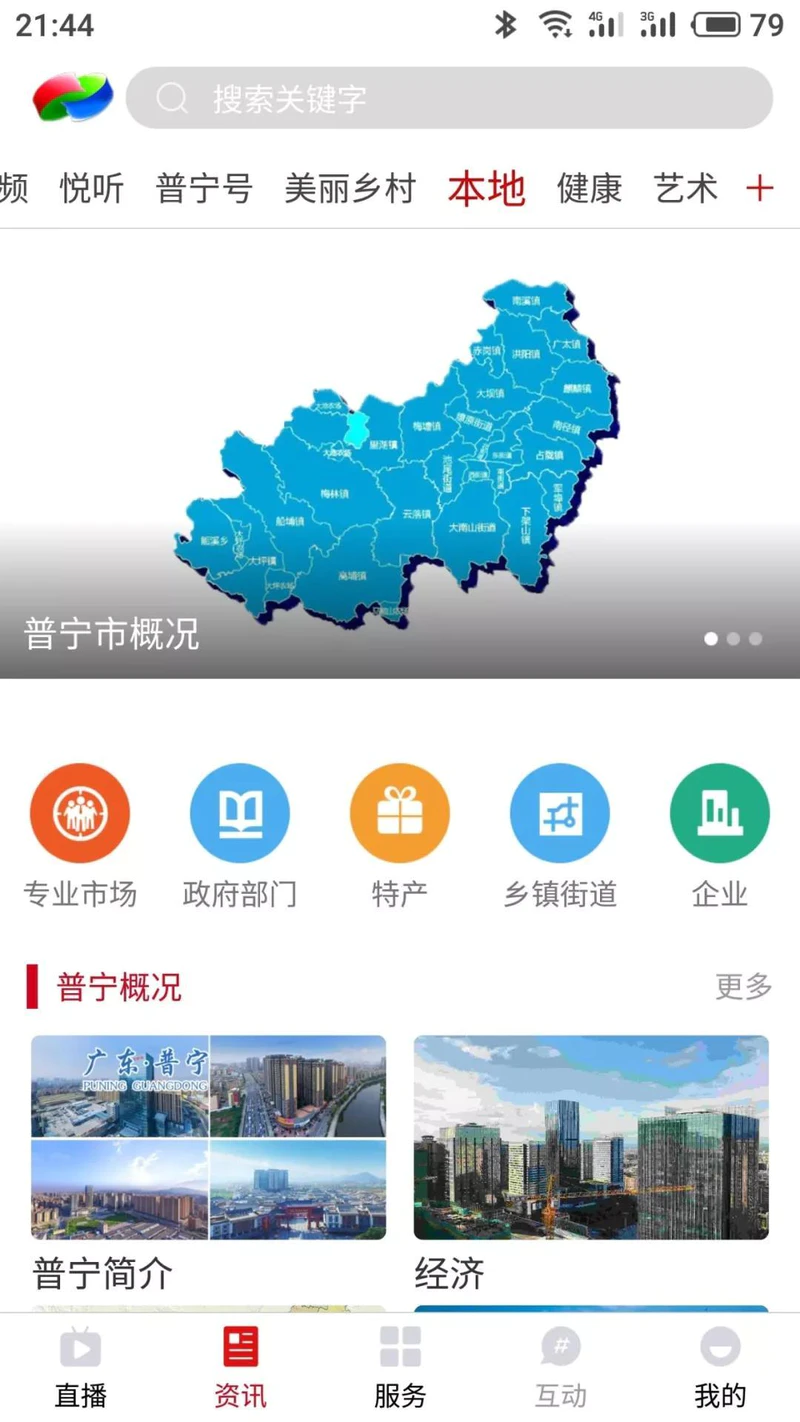Go to the 服务 bottom tab
Screen dimensions: 800x1422
(x=400, y=1366)
